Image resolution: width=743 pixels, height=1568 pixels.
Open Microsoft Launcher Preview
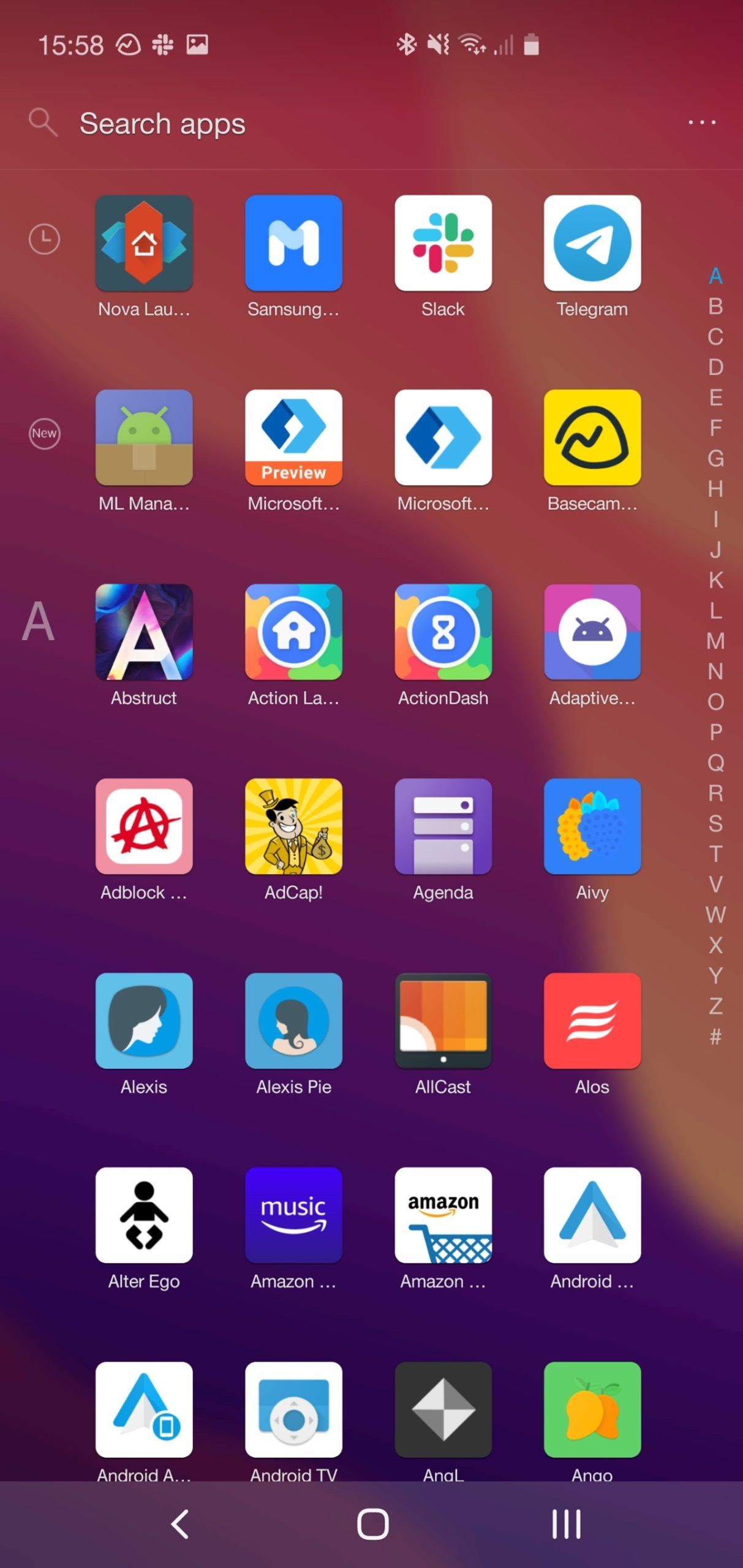point(293,438)
